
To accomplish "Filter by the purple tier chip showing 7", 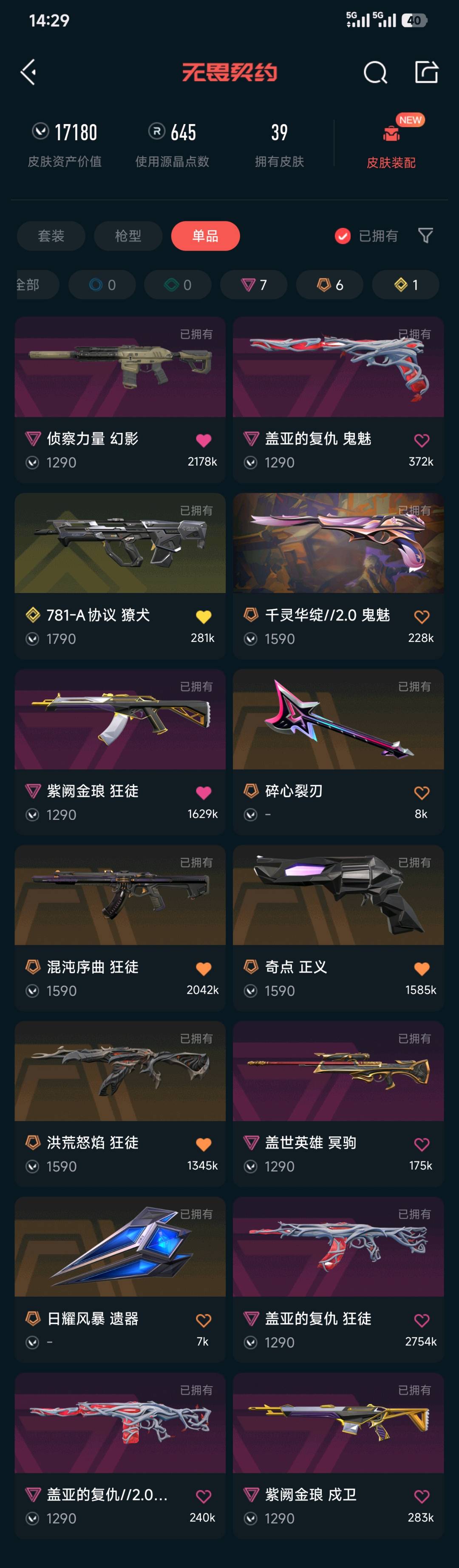I will pyautogui.click(x=254, y=284).
